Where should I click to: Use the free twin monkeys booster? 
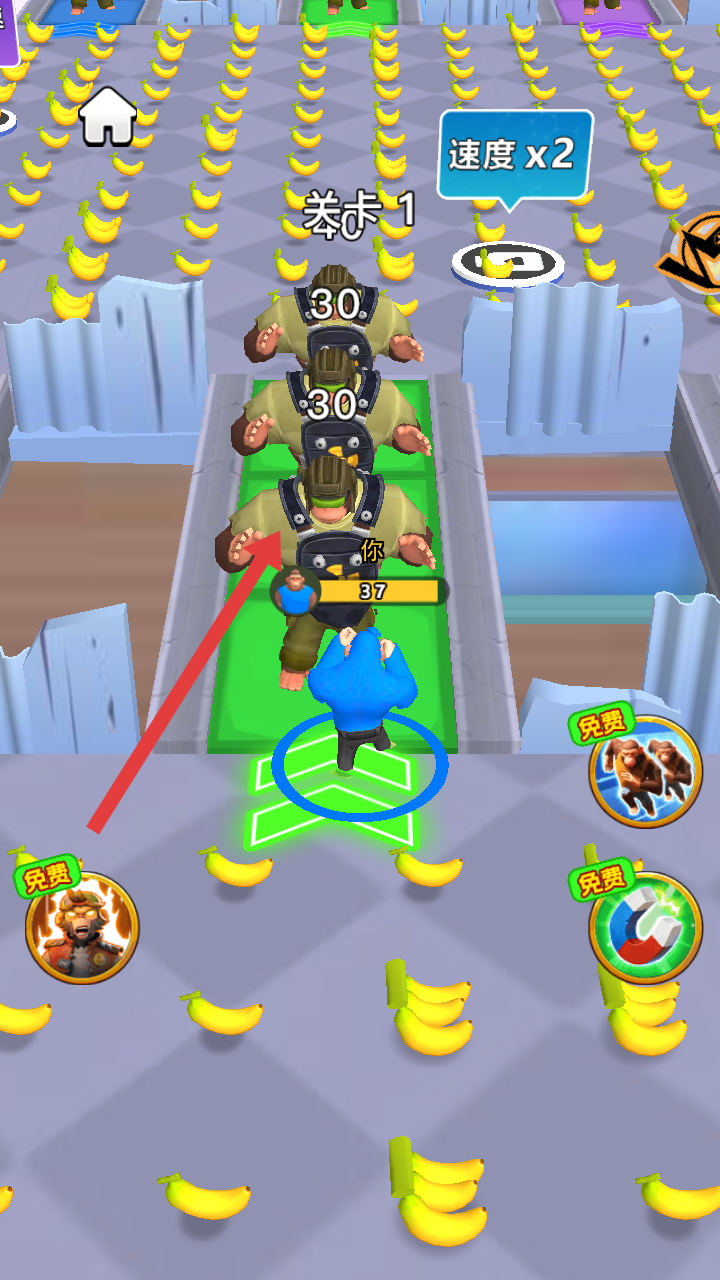645,771
